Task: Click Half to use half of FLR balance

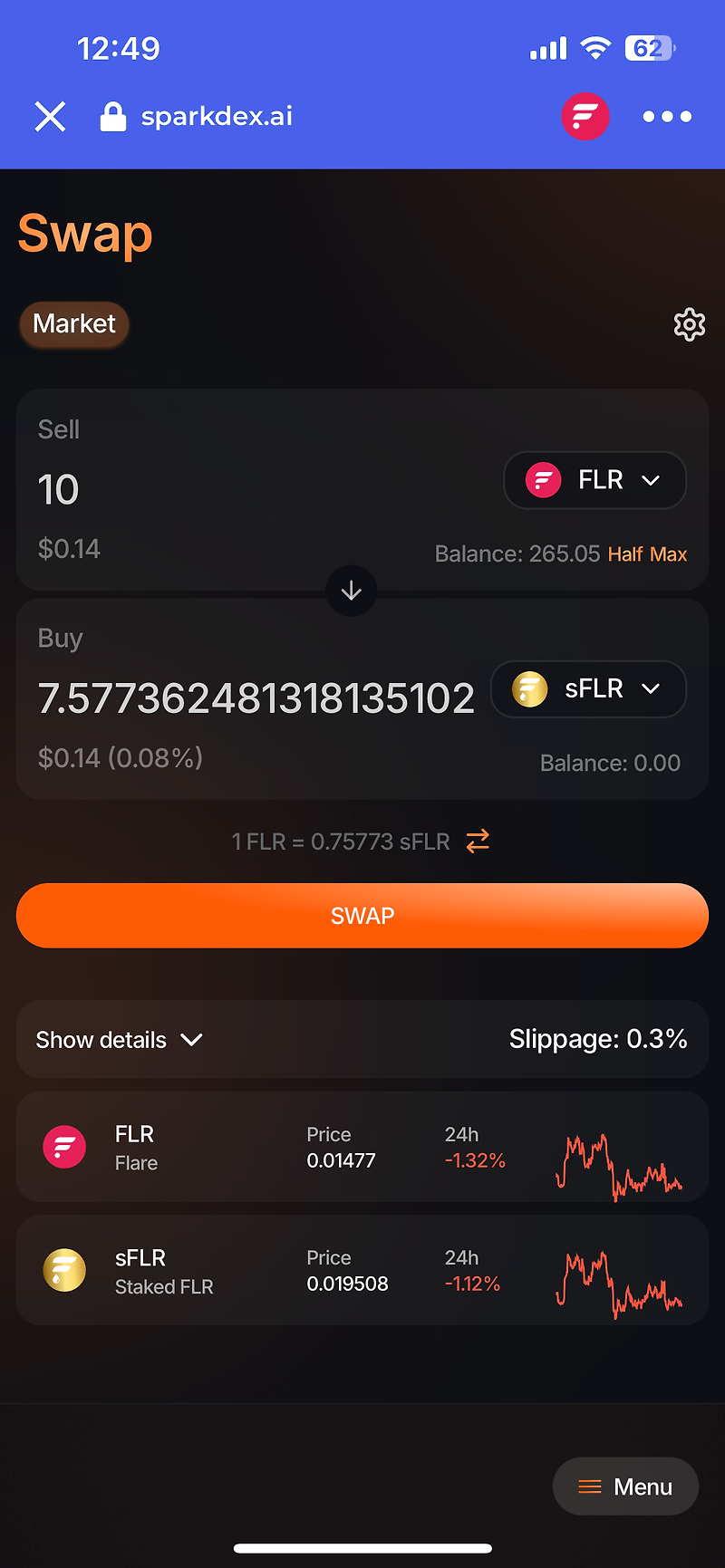Action: [626, 553]
